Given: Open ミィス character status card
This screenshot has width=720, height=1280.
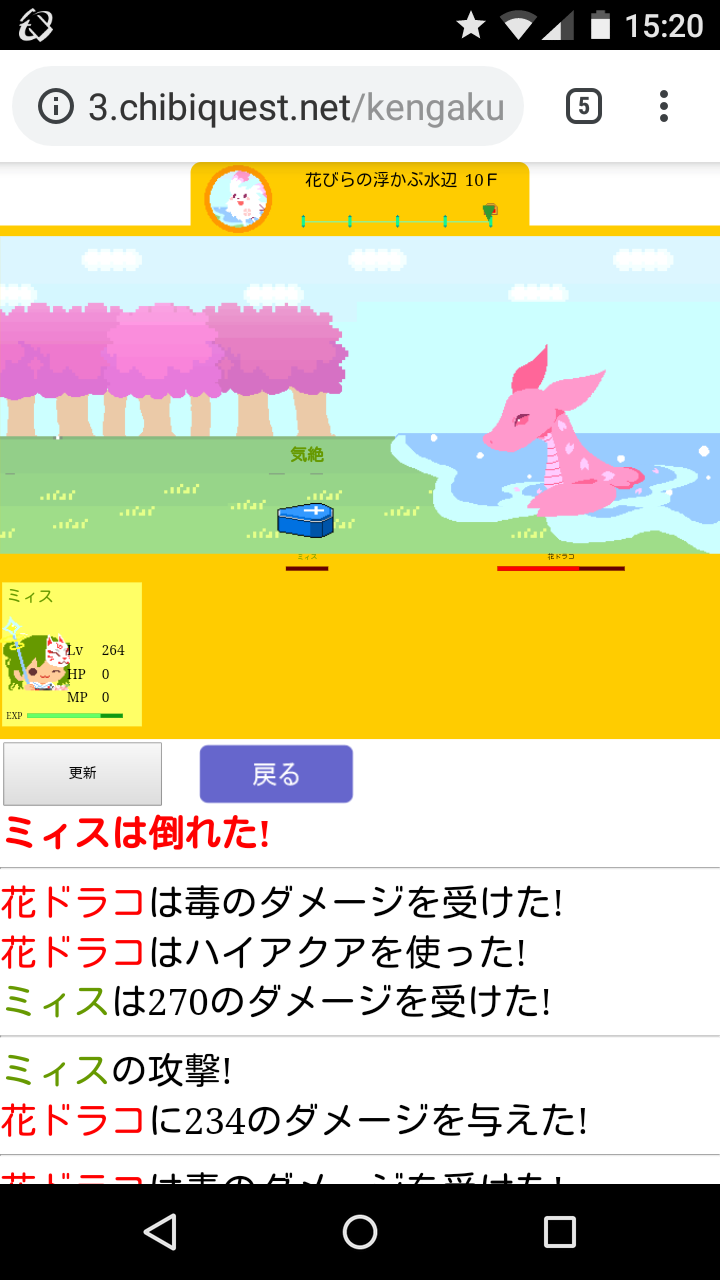Looking at the screenshot, I should [72, 654].
